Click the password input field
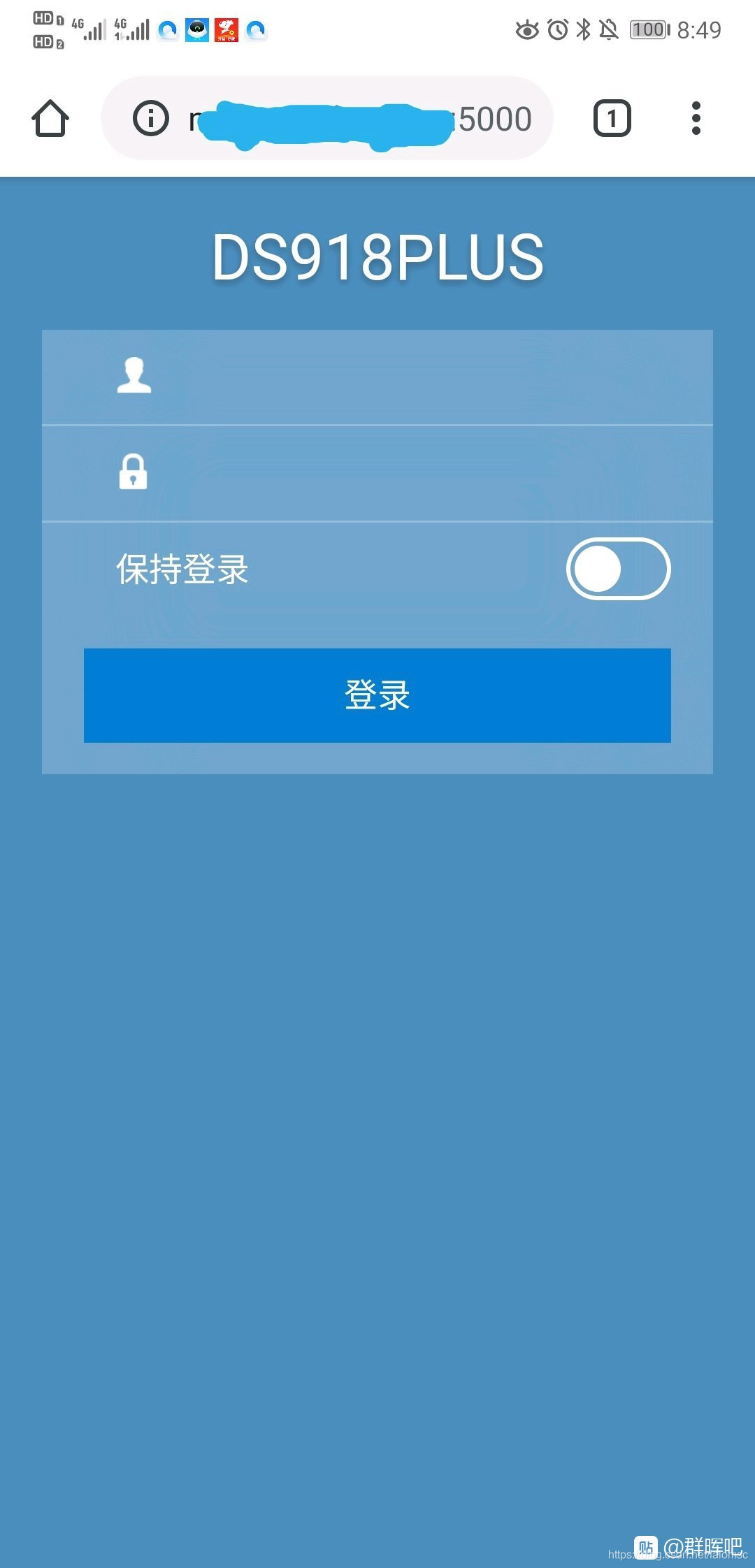Image resolution: width=755 pixels, height=1568 pixels. pos(419,474)
